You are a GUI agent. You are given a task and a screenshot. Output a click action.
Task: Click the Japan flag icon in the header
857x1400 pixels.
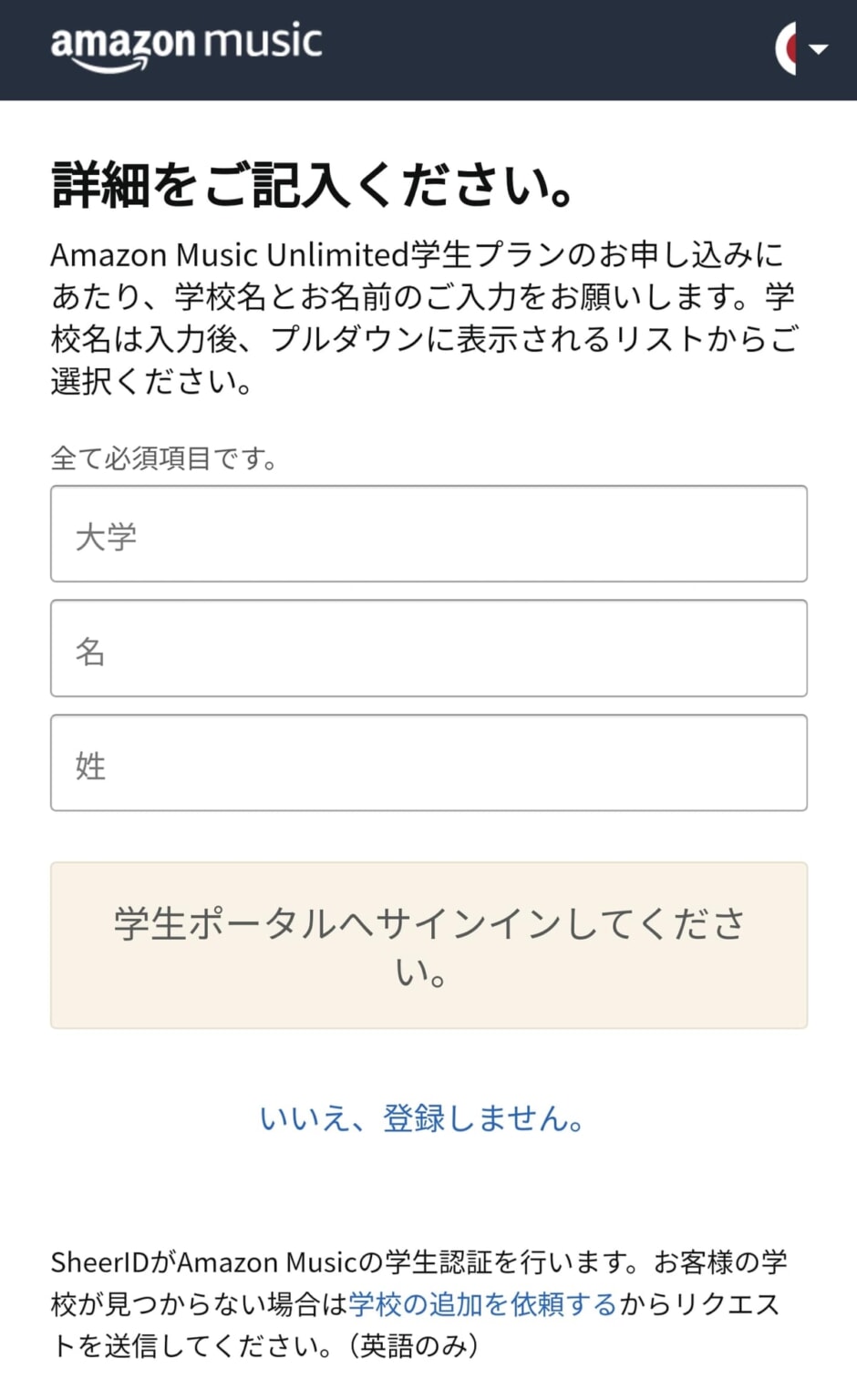click(786, 47)
